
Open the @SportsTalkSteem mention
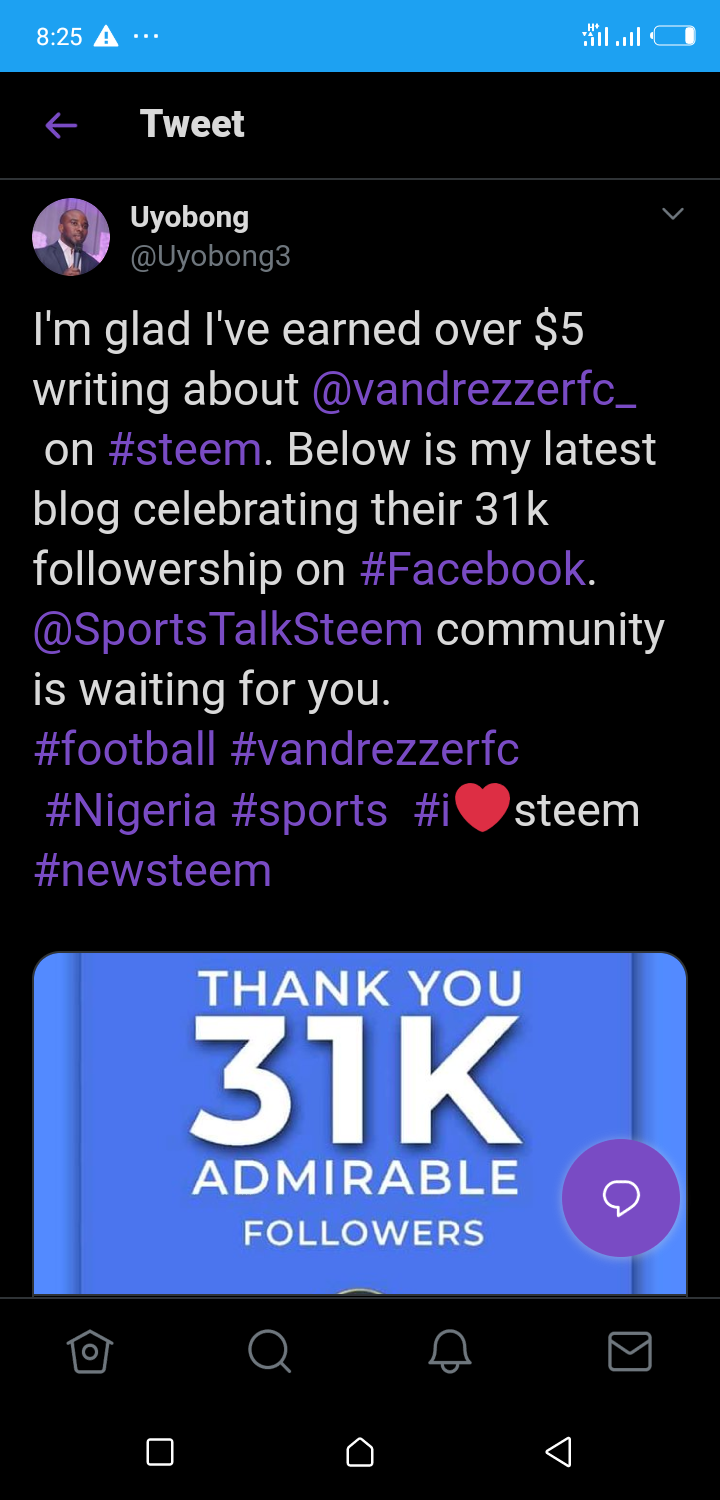228,630
